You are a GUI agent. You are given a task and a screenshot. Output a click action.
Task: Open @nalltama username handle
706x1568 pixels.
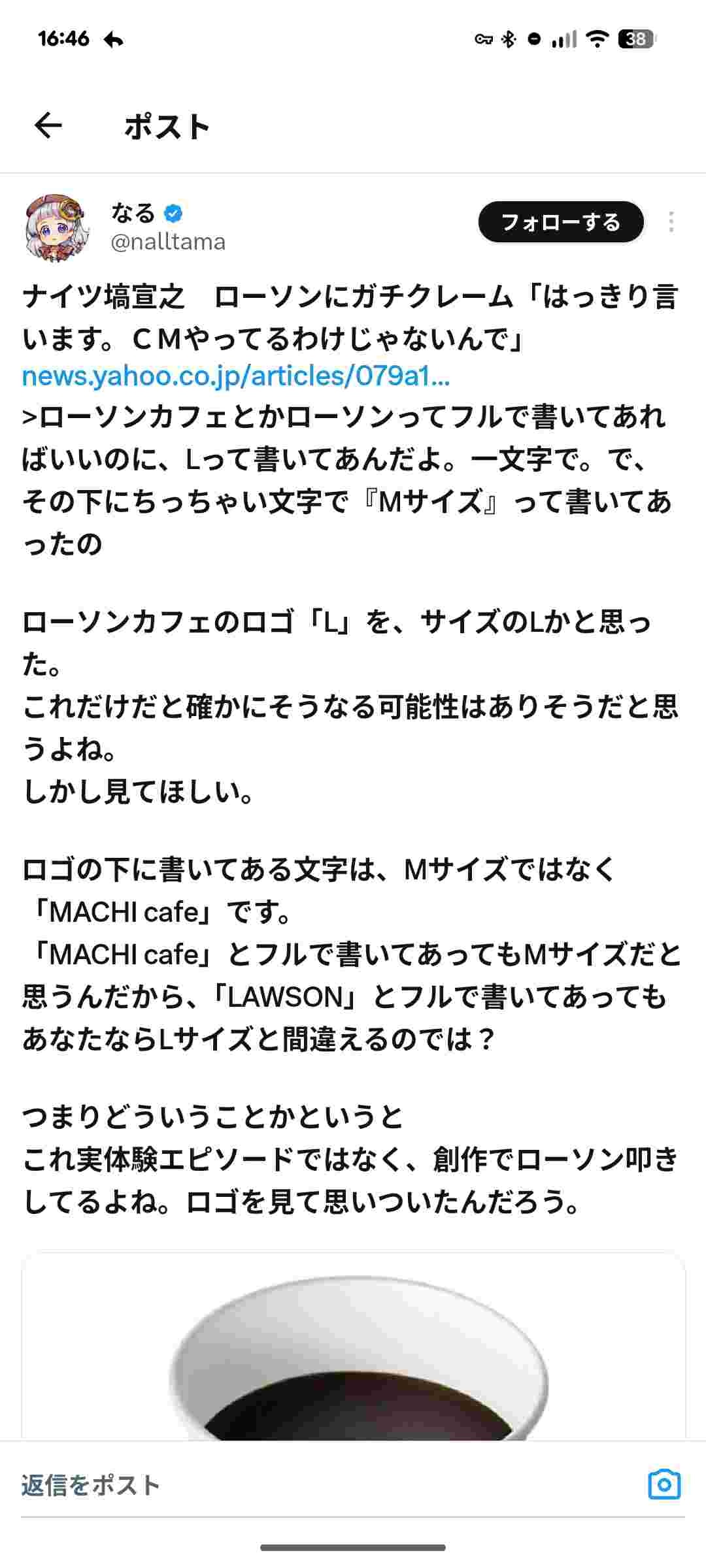point(168,242)
